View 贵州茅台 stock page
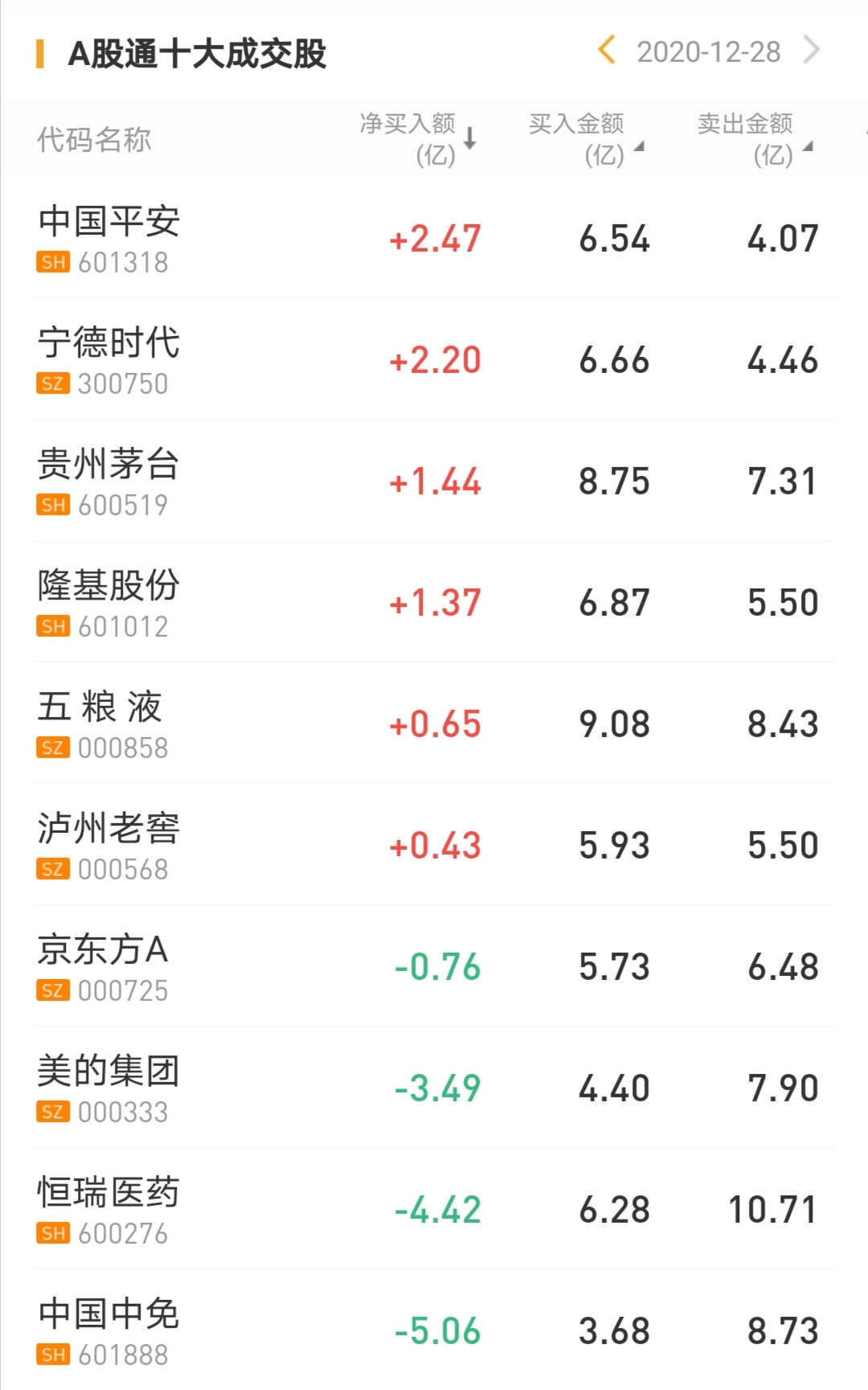Screen dimensions: 868x1390 pos(109,482)
